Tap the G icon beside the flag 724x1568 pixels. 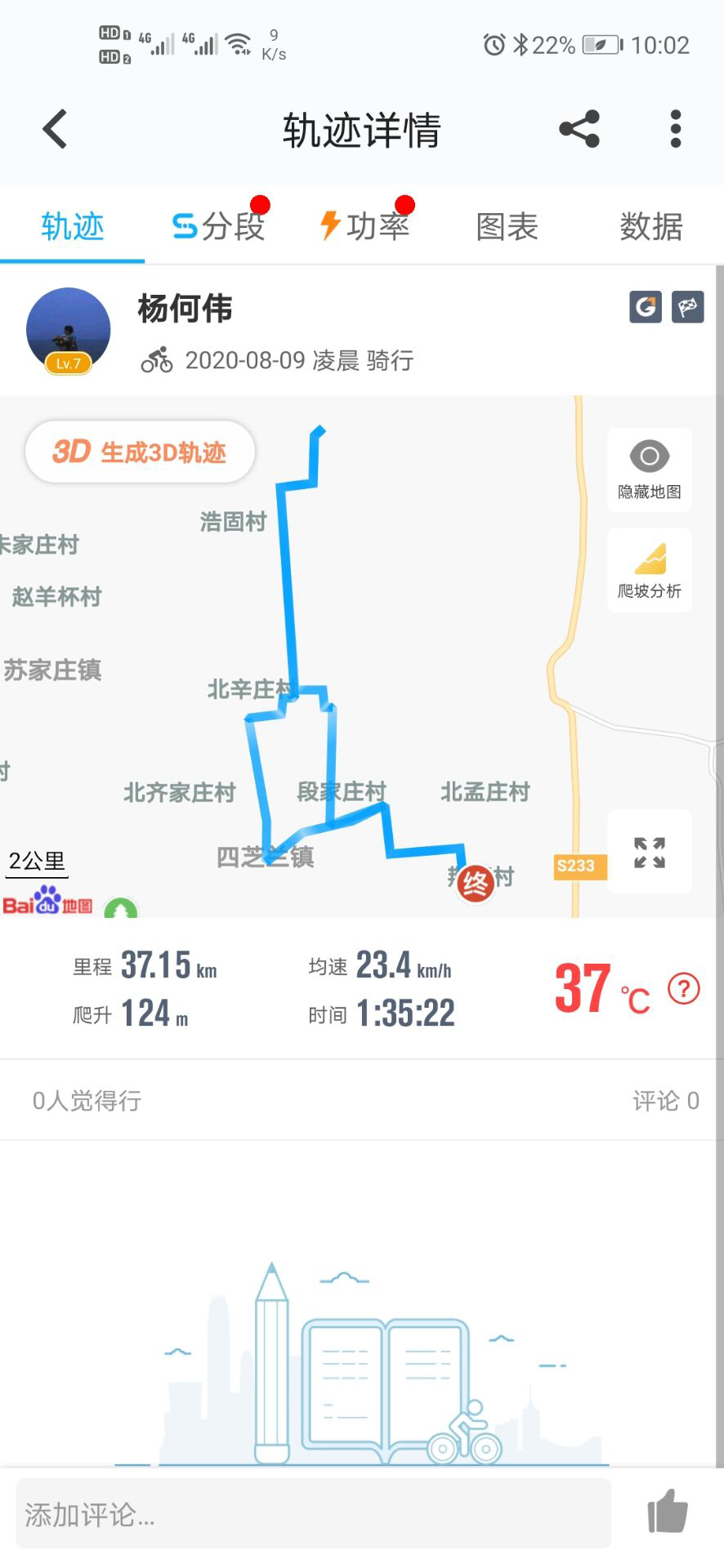click(x=646, y=307)
